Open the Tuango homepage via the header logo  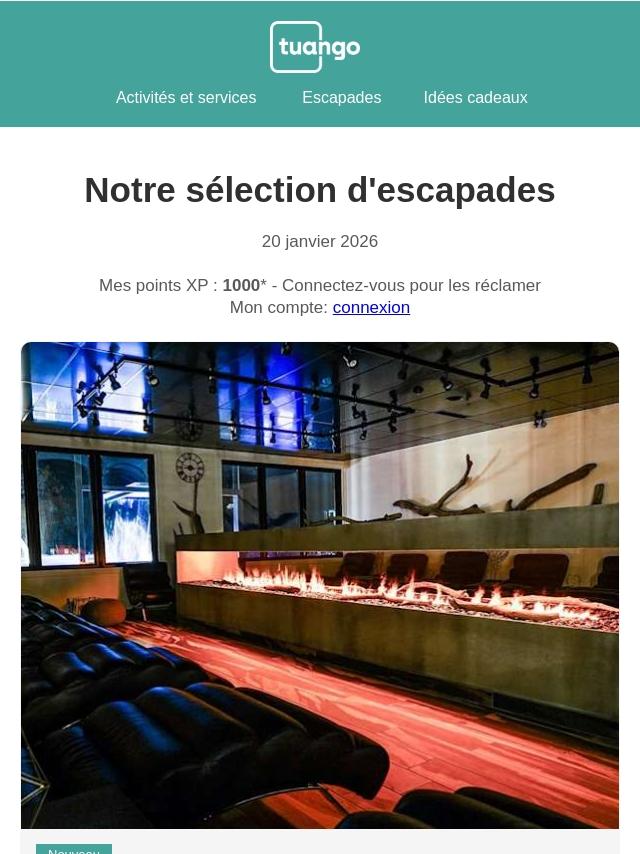tap(315, 47)
